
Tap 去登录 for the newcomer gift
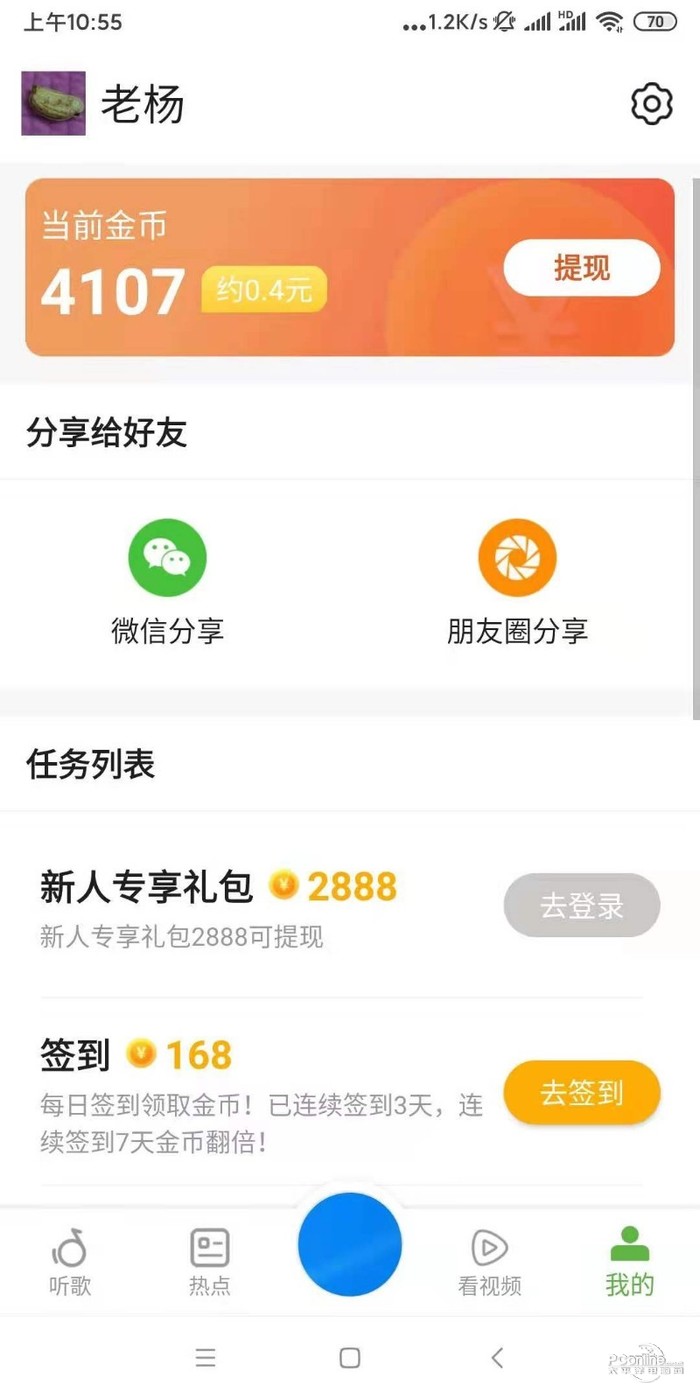point(581,905)
